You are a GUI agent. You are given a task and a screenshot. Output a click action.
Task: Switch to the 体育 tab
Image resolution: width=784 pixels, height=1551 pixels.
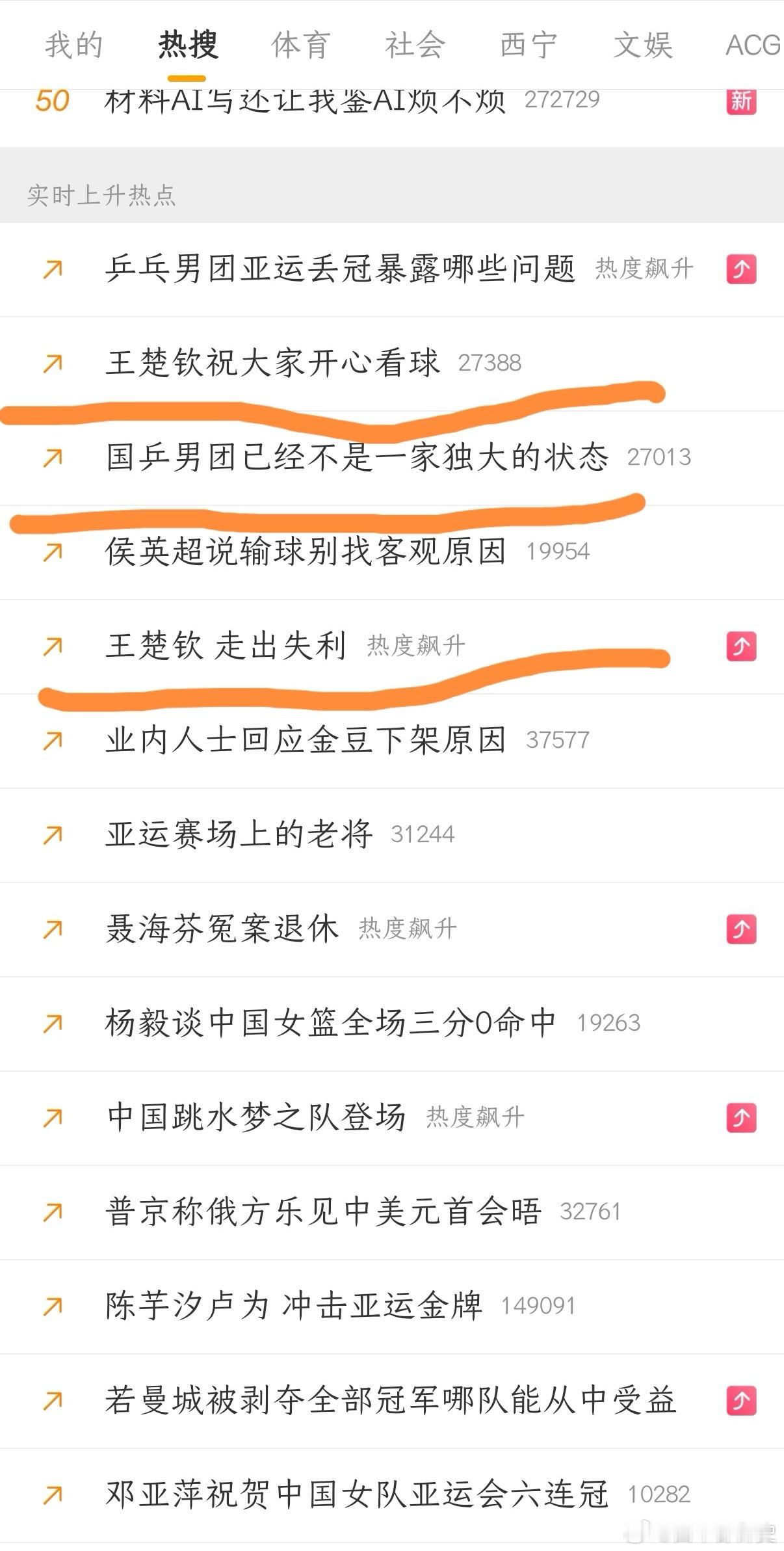pos(301,46)
